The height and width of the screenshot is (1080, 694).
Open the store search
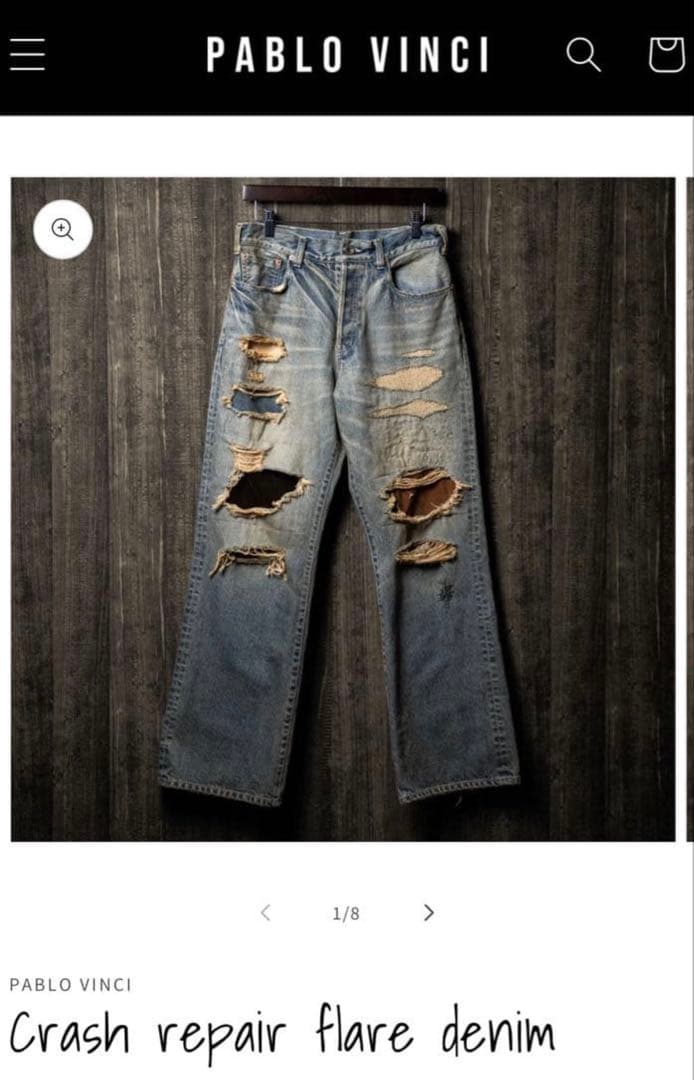coord(584,54)
